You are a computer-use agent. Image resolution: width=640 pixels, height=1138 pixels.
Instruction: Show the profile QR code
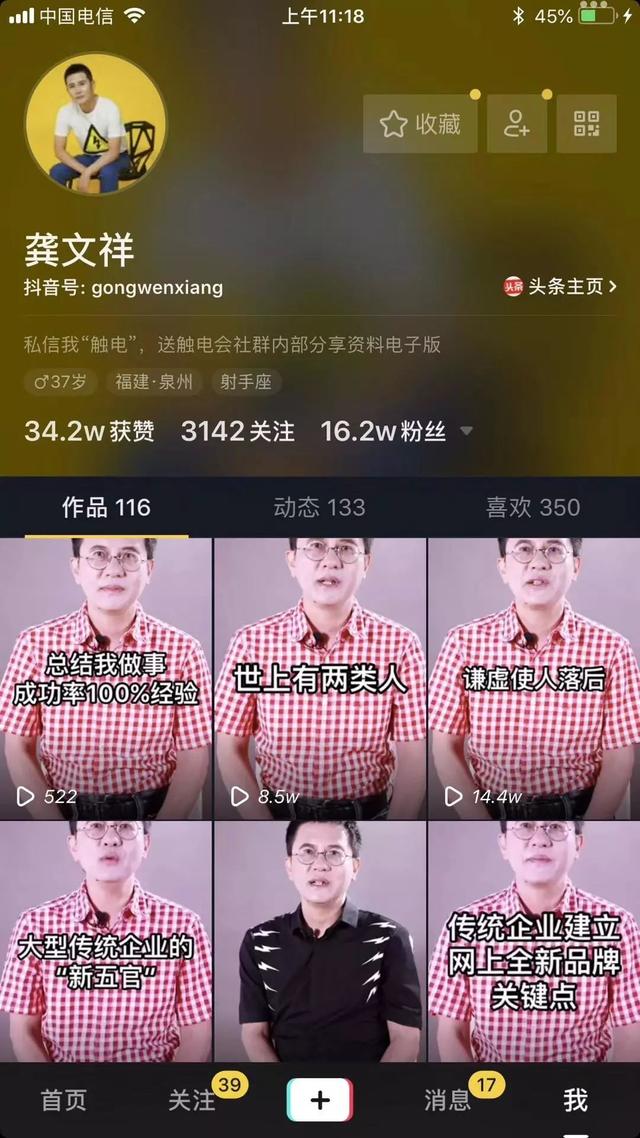[x=586, y=124]
